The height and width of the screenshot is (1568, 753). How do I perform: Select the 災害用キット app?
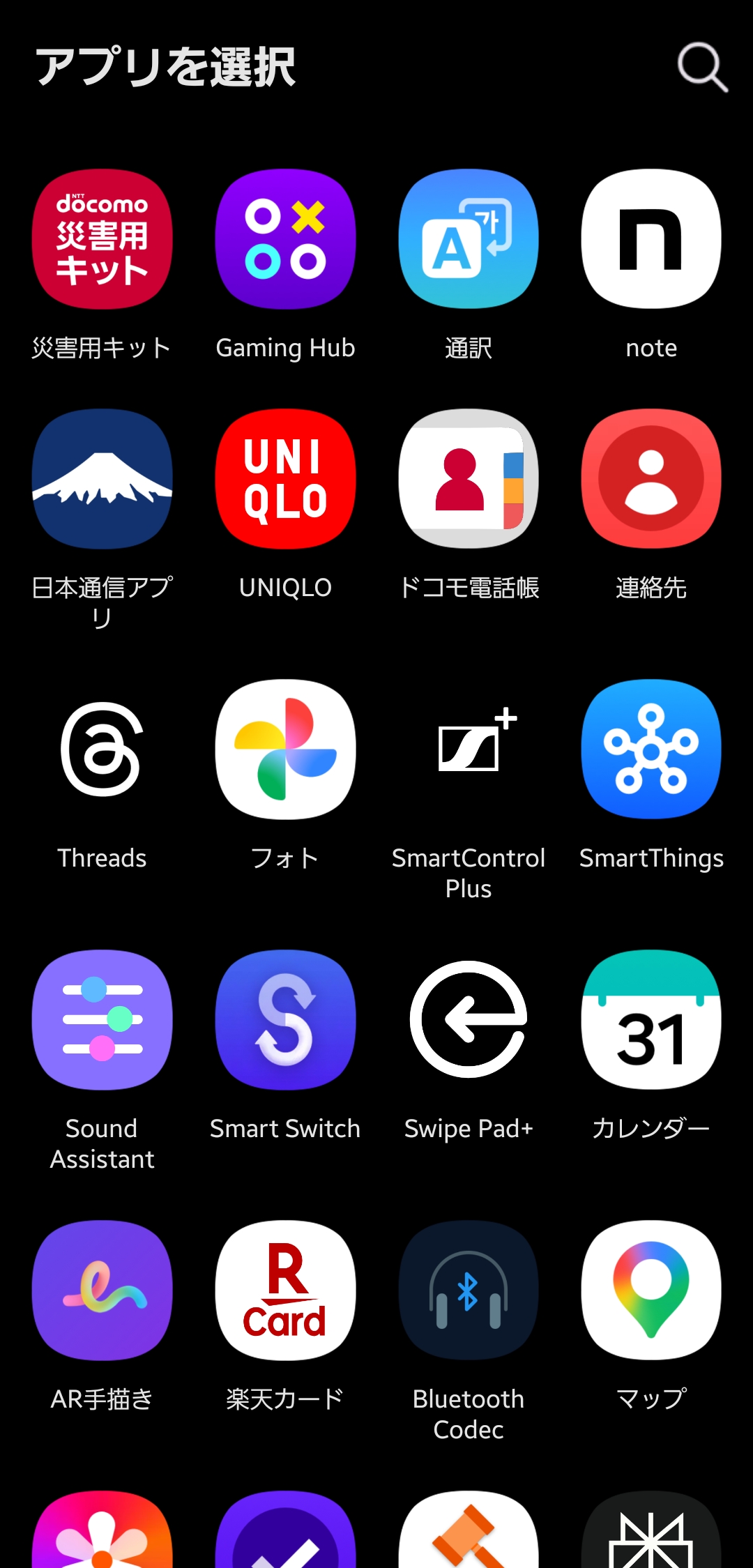[102, 239]
